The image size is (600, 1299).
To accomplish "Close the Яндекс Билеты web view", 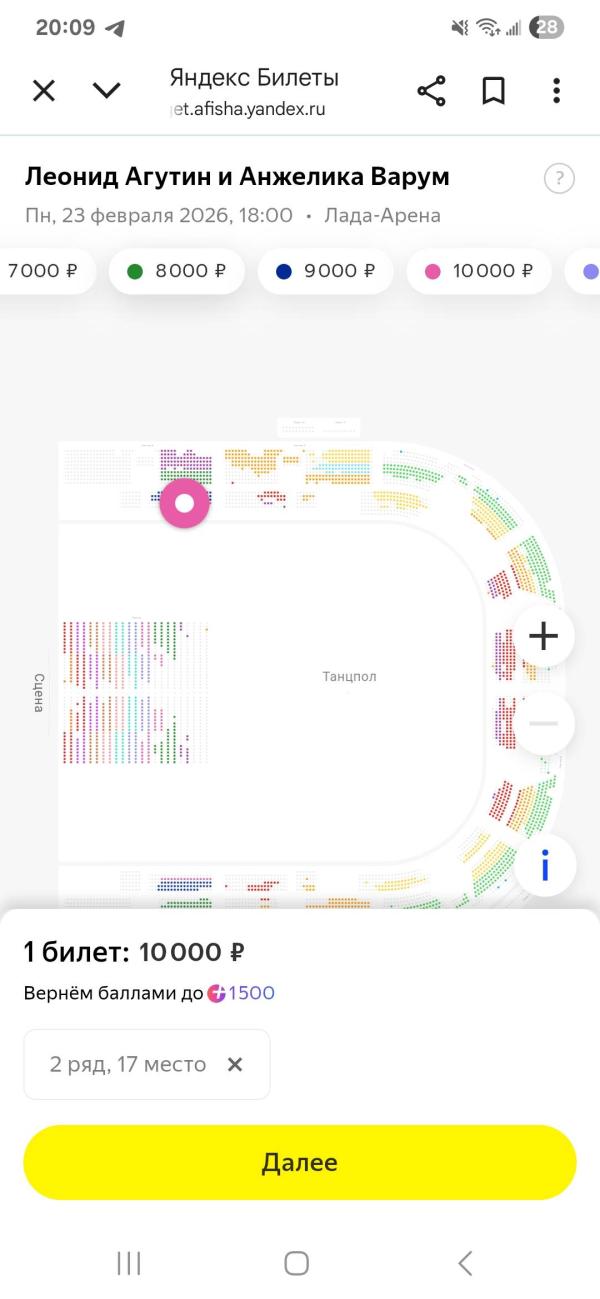I will click(44, 91).
